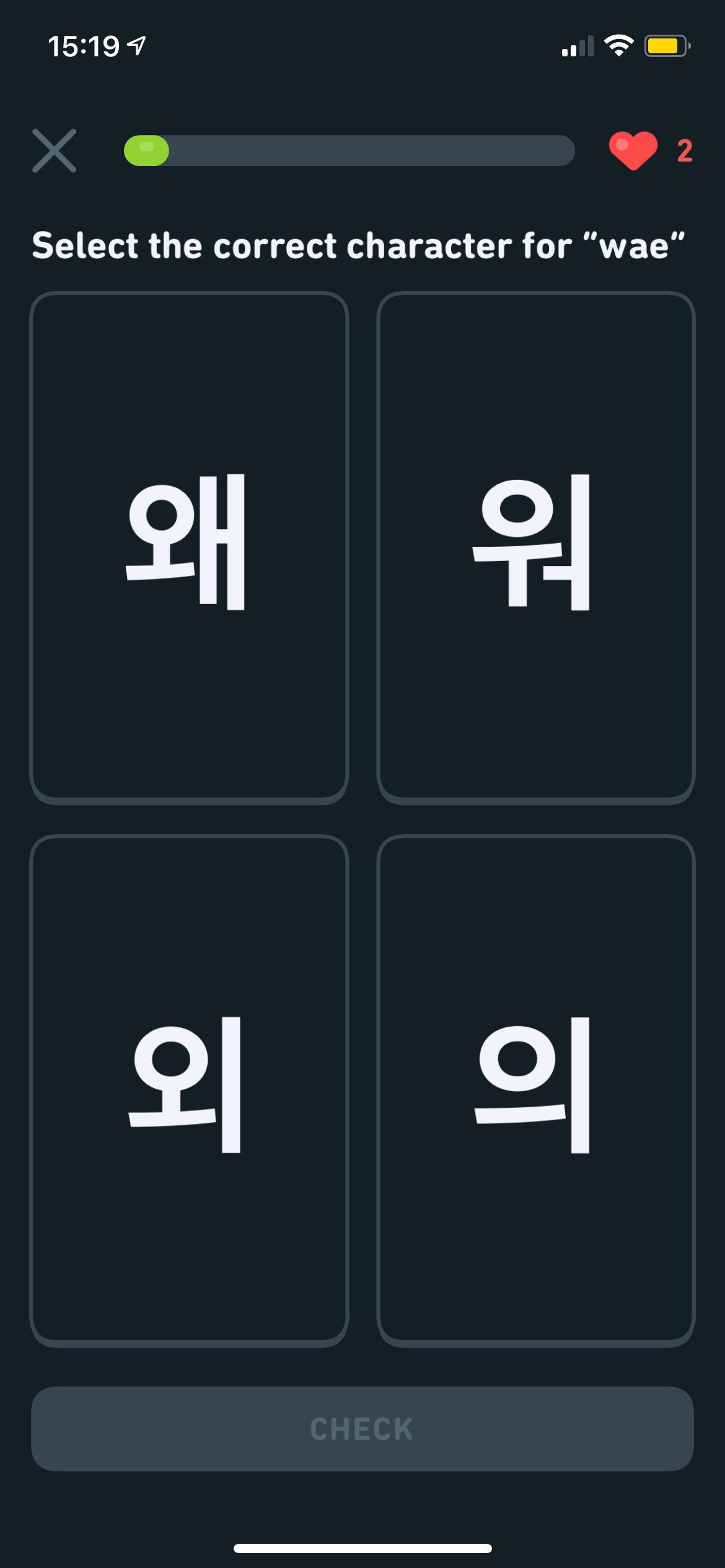
Task: Pick the 외 character card
Action: pos(189,1091)
